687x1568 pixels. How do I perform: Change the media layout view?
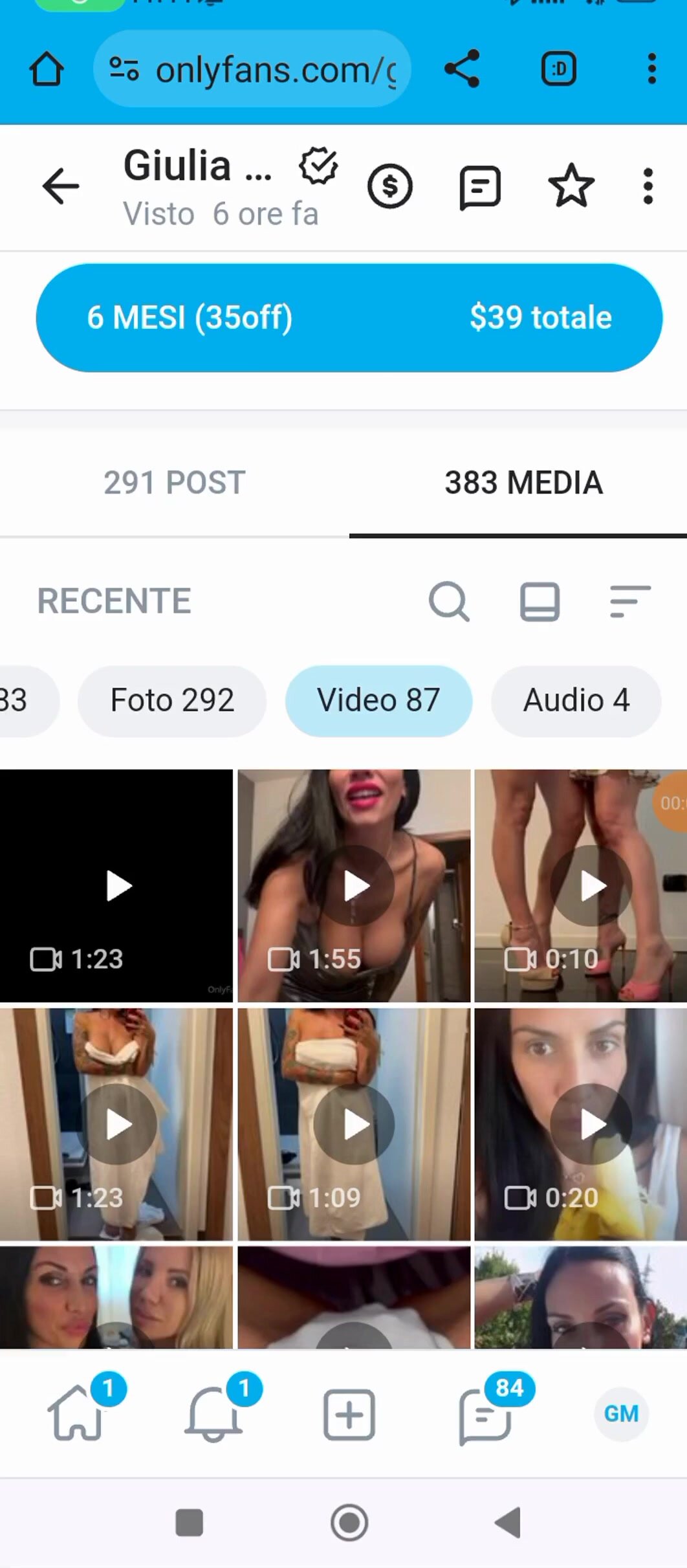click(x=540, y=602)
